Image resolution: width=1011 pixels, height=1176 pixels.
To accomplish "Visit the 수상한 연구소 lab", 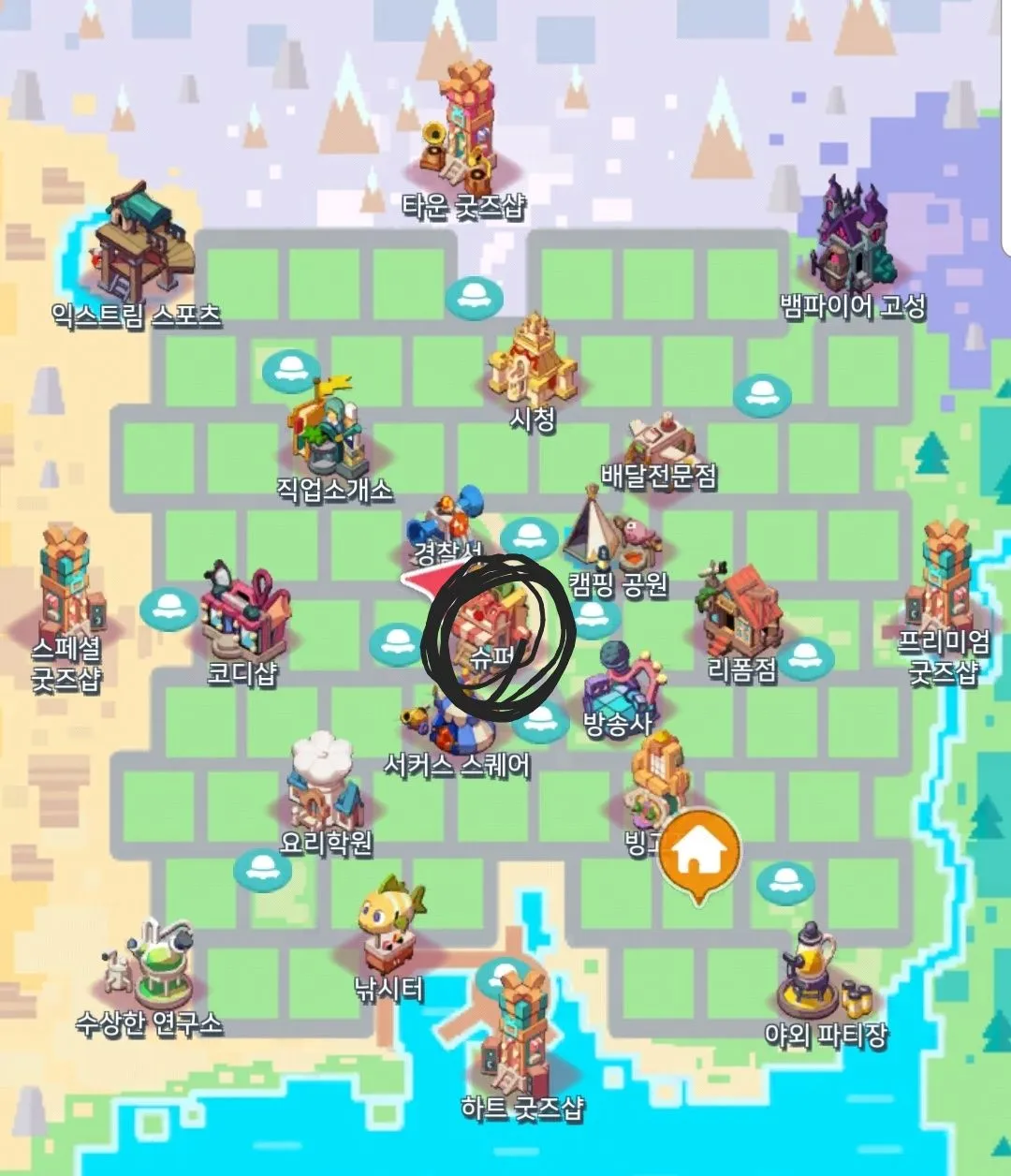I will pos(154,964).
